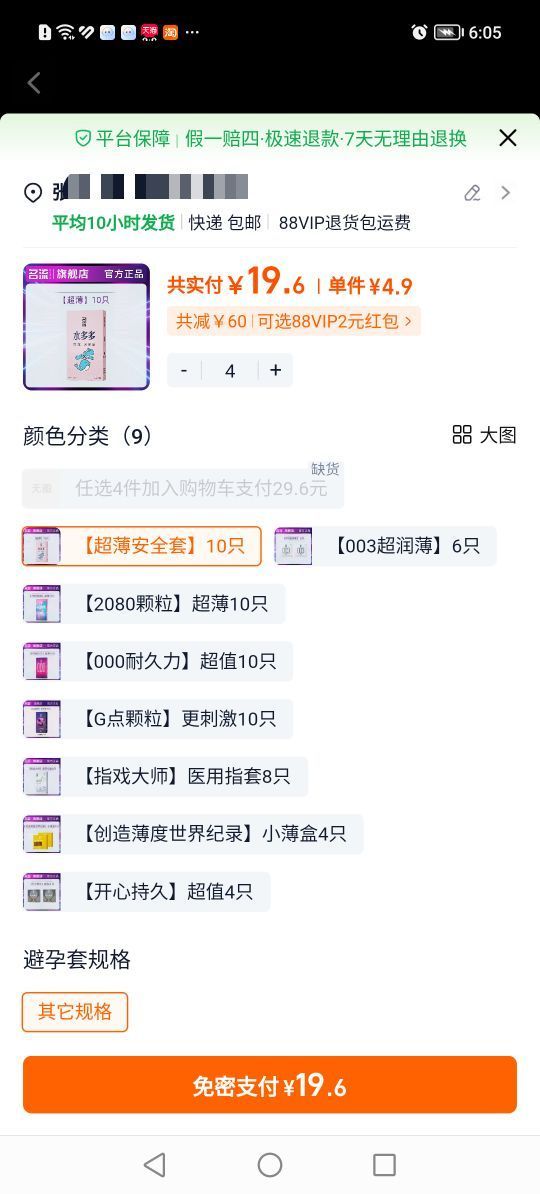Choose 【G点颗粒】更刺激10只
540x1194 pixels.
pyautogui.click(x=158, y=719)
